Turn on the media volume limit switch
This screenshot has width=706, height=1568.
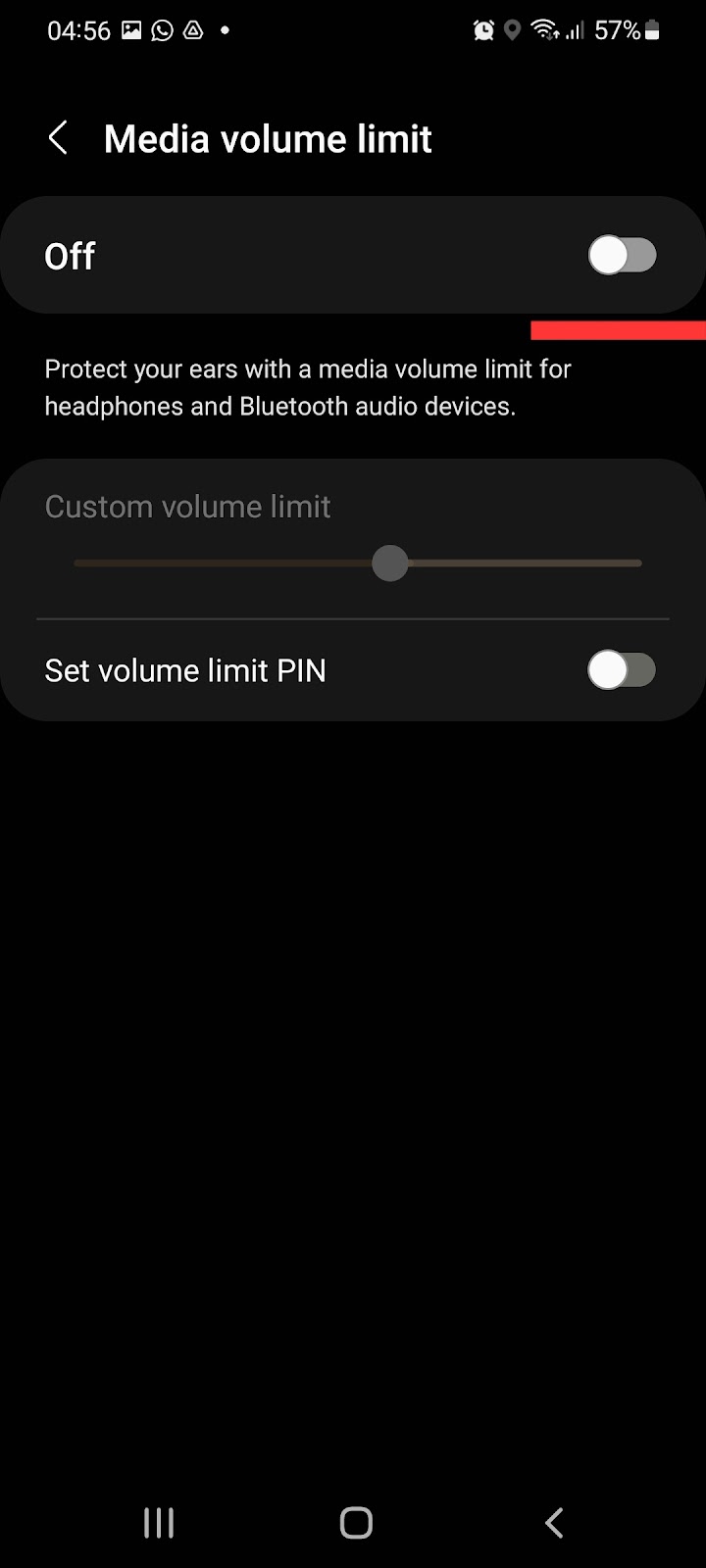pyautogui.click(x=623, y=256)
